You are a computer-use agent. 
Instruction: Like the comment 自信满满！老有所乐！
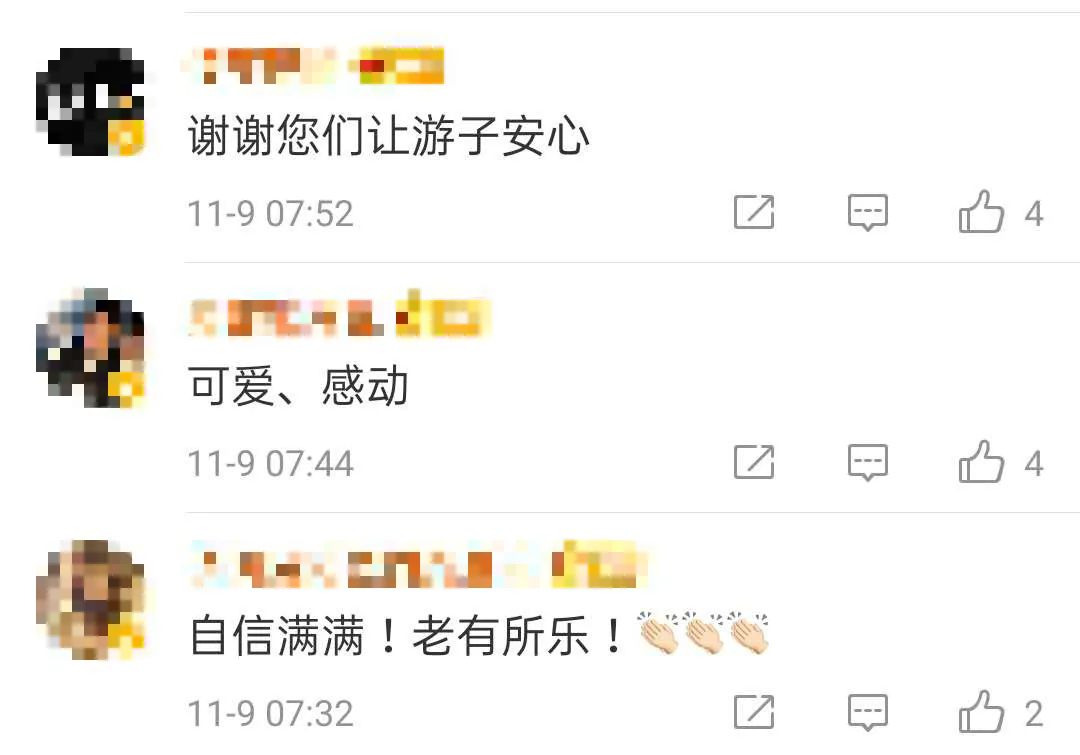click(981, 712)
